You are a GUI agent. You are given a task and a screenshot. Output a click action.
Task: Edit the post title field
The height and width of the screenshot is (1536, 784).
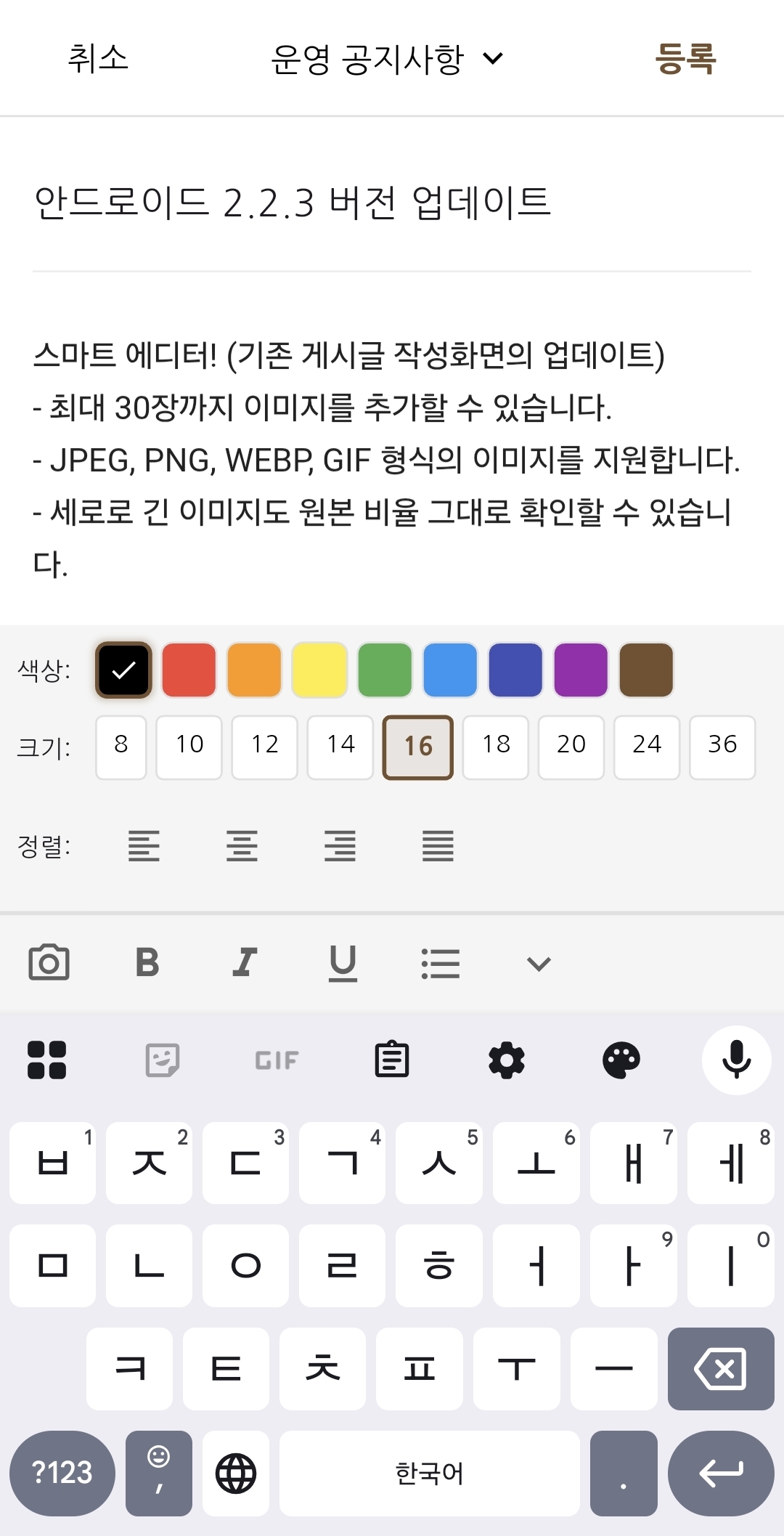click(x=392, y=203)
